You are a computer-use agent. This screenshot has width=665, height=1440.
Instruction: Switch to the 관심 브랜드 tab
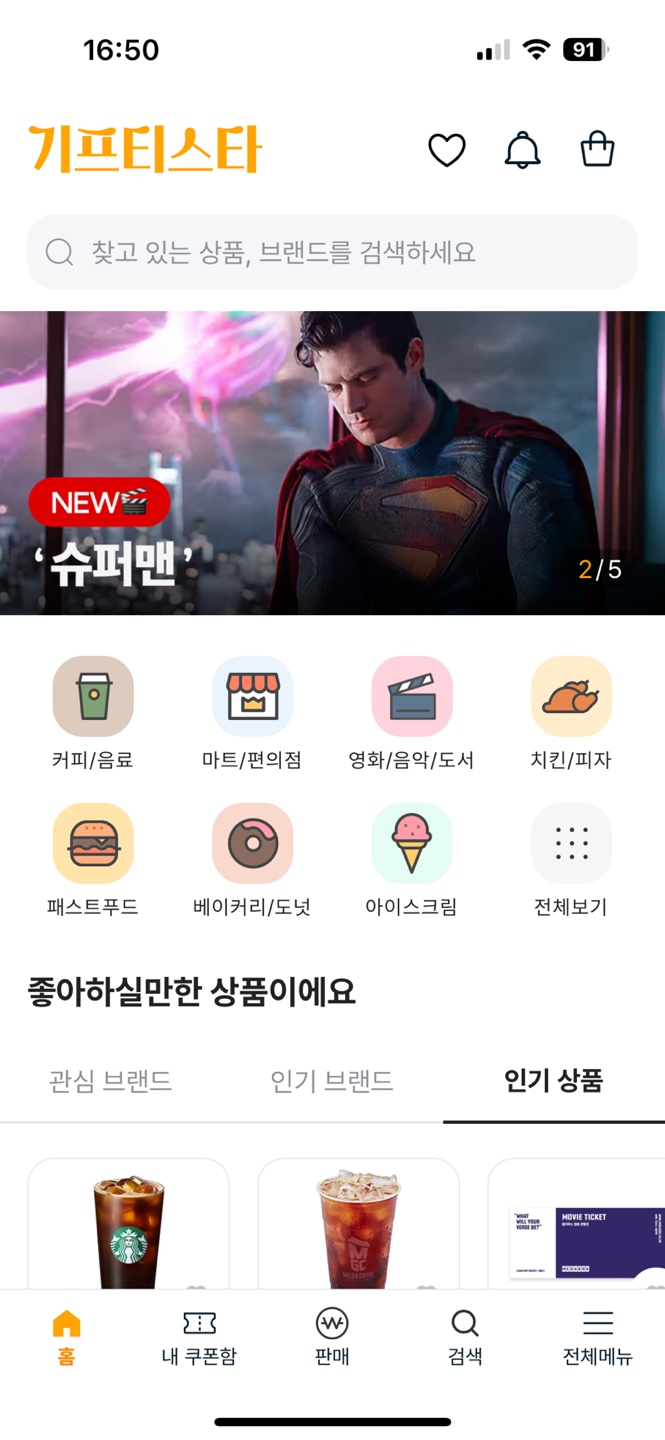coord(110,1081)
